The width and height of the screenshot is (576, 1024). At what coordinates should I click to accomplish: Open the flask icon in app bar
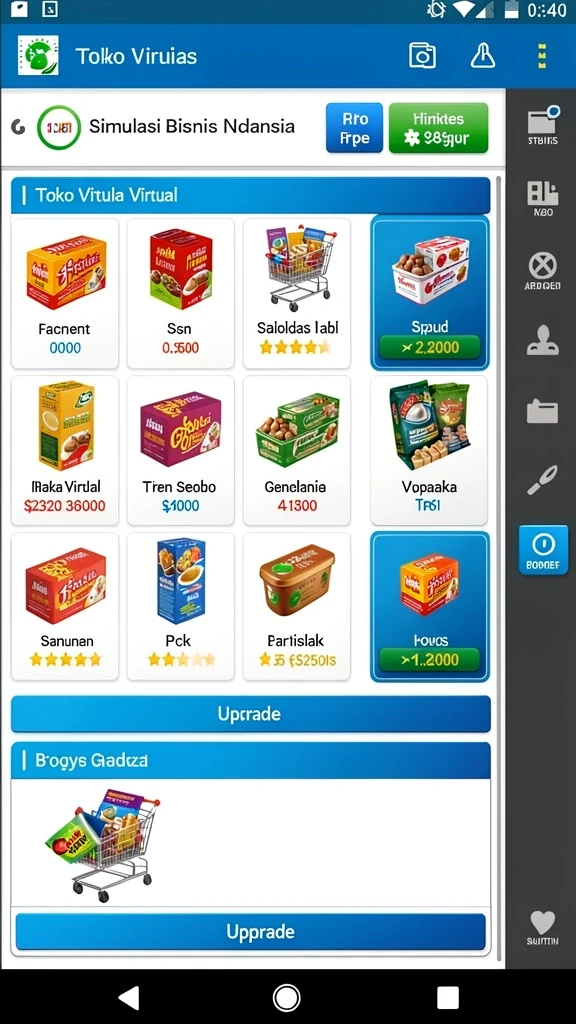pyautogui.click(x=483, y=56)
